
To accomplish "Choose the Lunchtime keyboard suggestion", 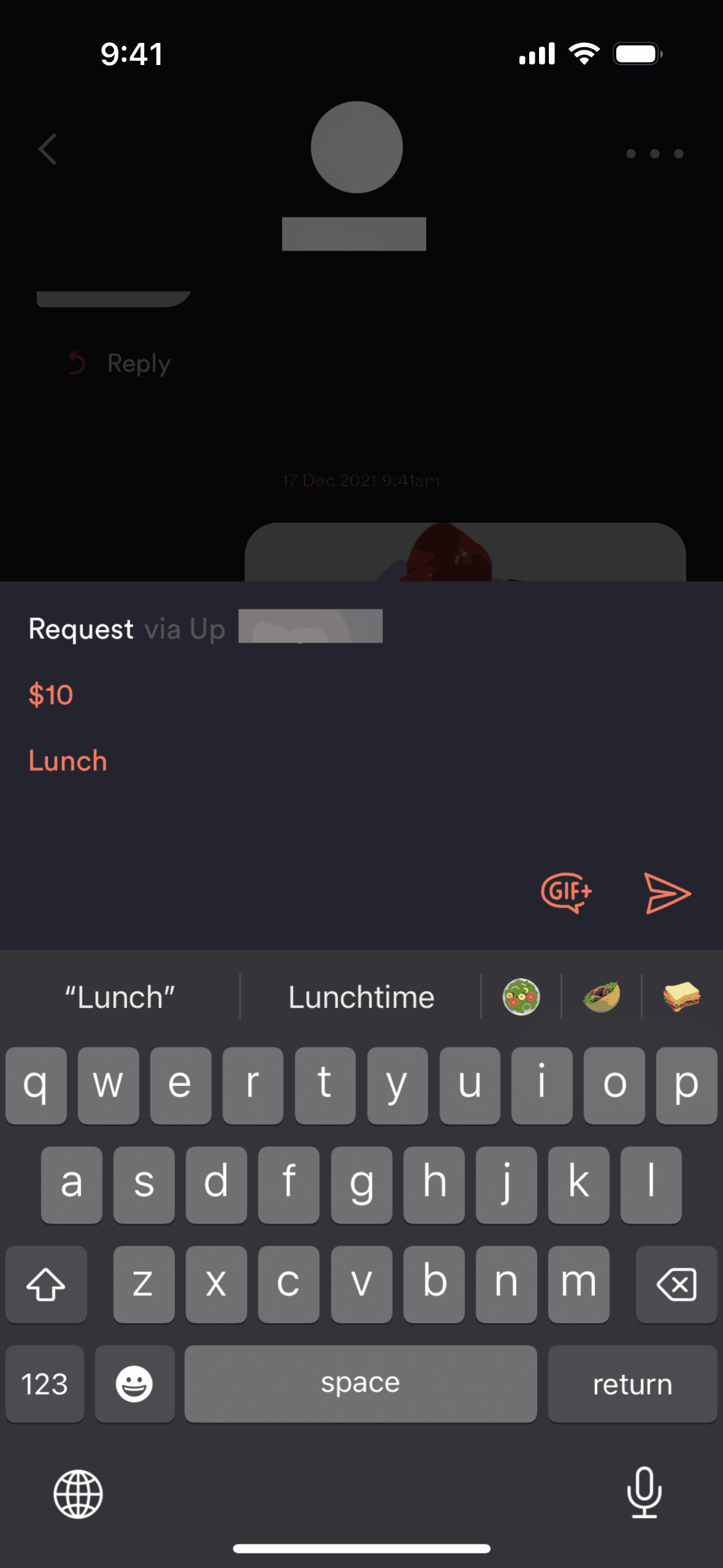I will coord(361,997).
